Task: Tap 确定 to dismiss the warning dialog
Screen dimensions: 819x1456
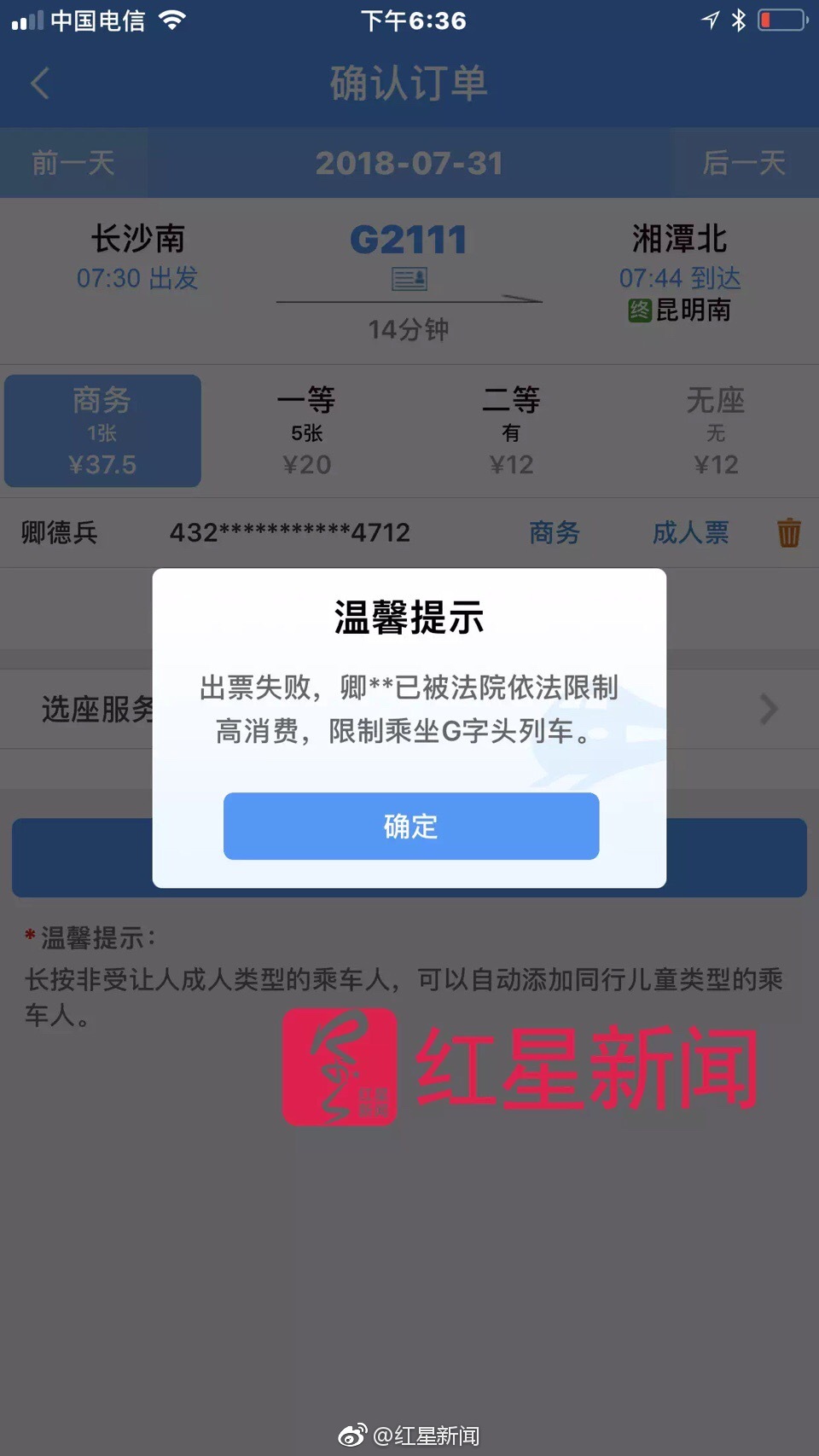Action: pos(410,826)
